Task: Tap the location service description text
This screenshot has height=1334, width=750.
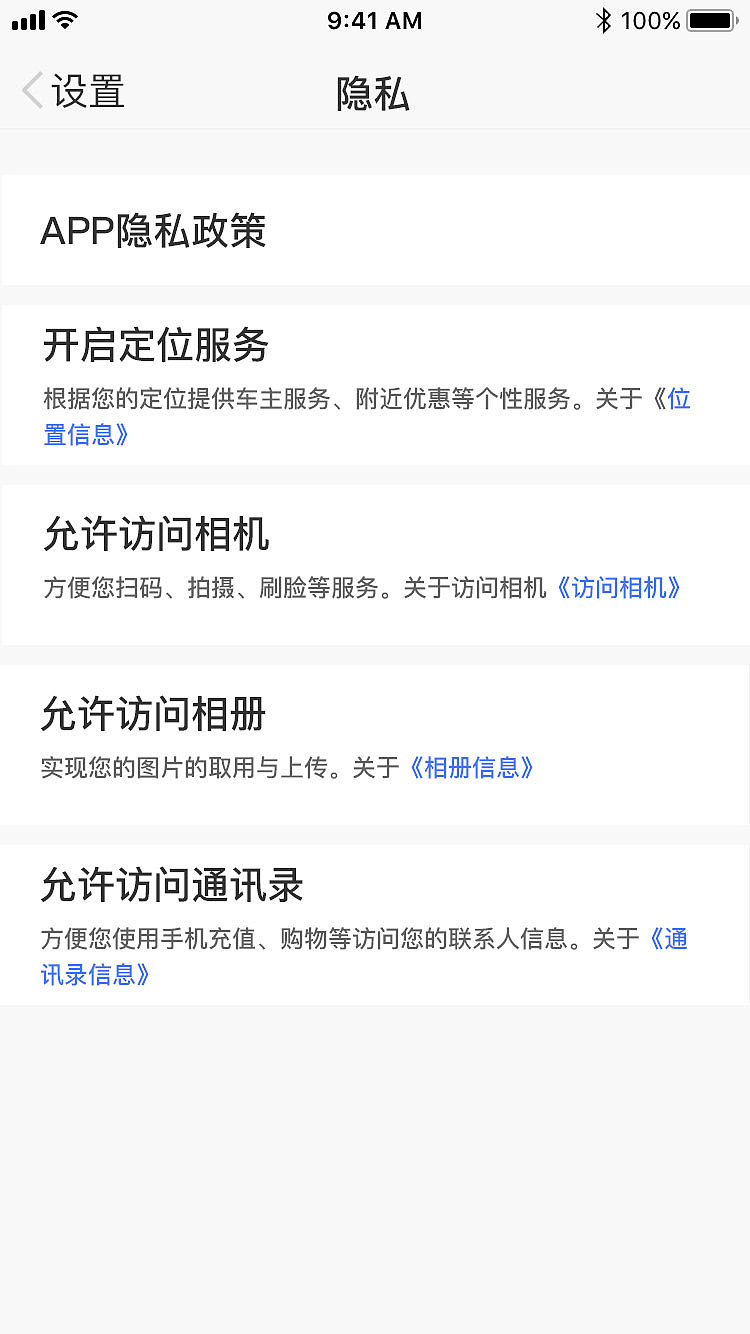Action: coord(300,399)
